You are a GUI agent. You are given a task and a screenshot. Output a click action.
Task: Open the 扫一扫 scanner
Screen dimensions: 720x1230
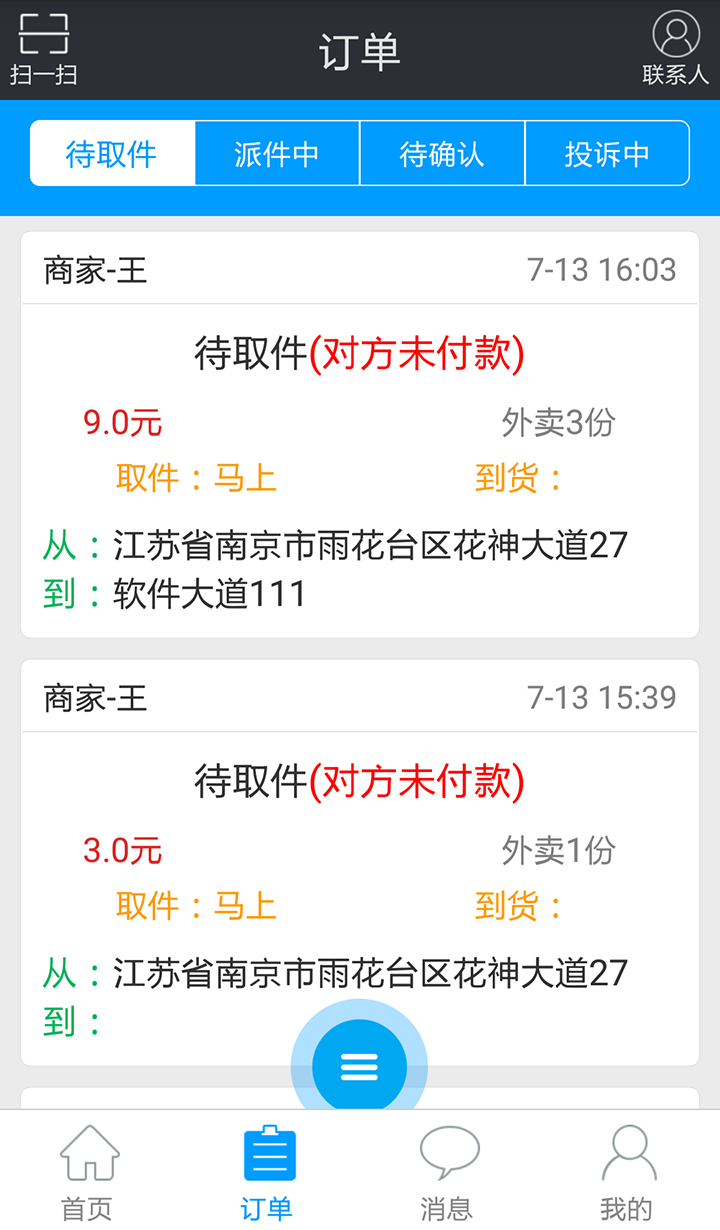pos(43,49)
